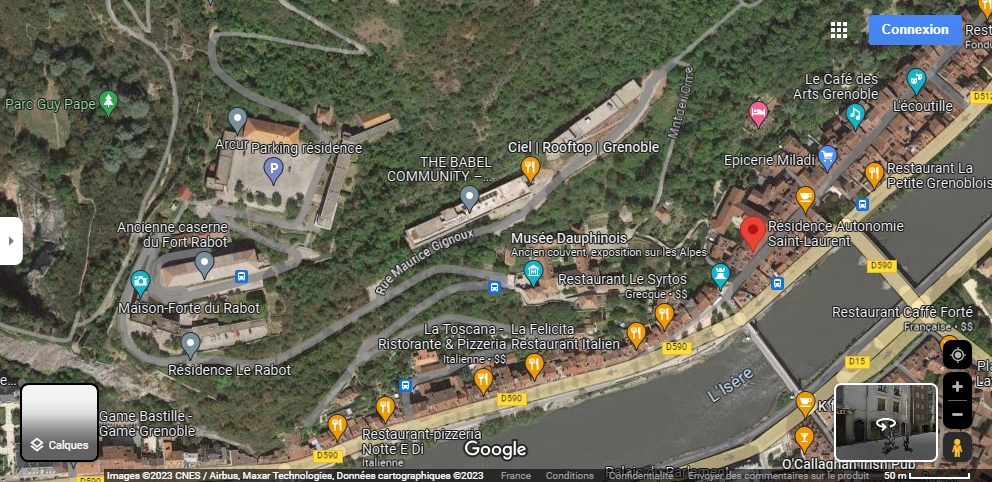Select the Parc Guy Pape marker
Image resolution: width=992 pixels, height=482 pixels.
tap(109, 101)
